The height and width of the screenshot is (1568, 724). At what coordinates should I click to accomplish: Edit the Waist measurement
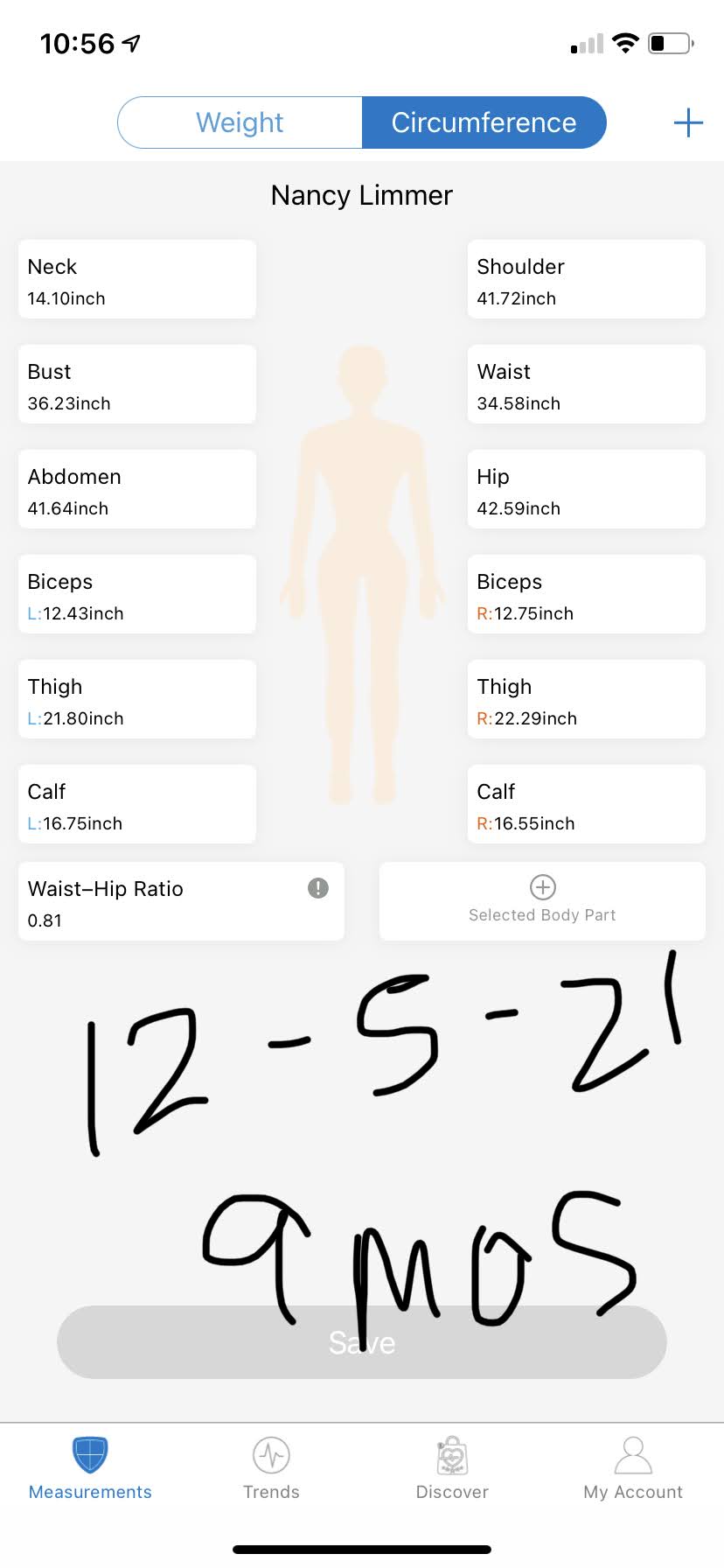(586, 384)
